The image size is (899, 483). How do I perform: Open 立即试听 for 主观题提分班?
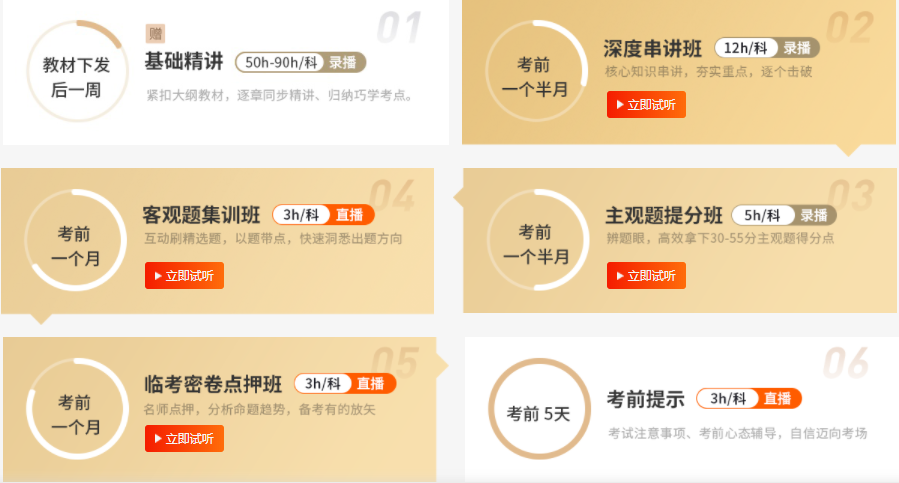pyautogui.click(x=646, y=275)
